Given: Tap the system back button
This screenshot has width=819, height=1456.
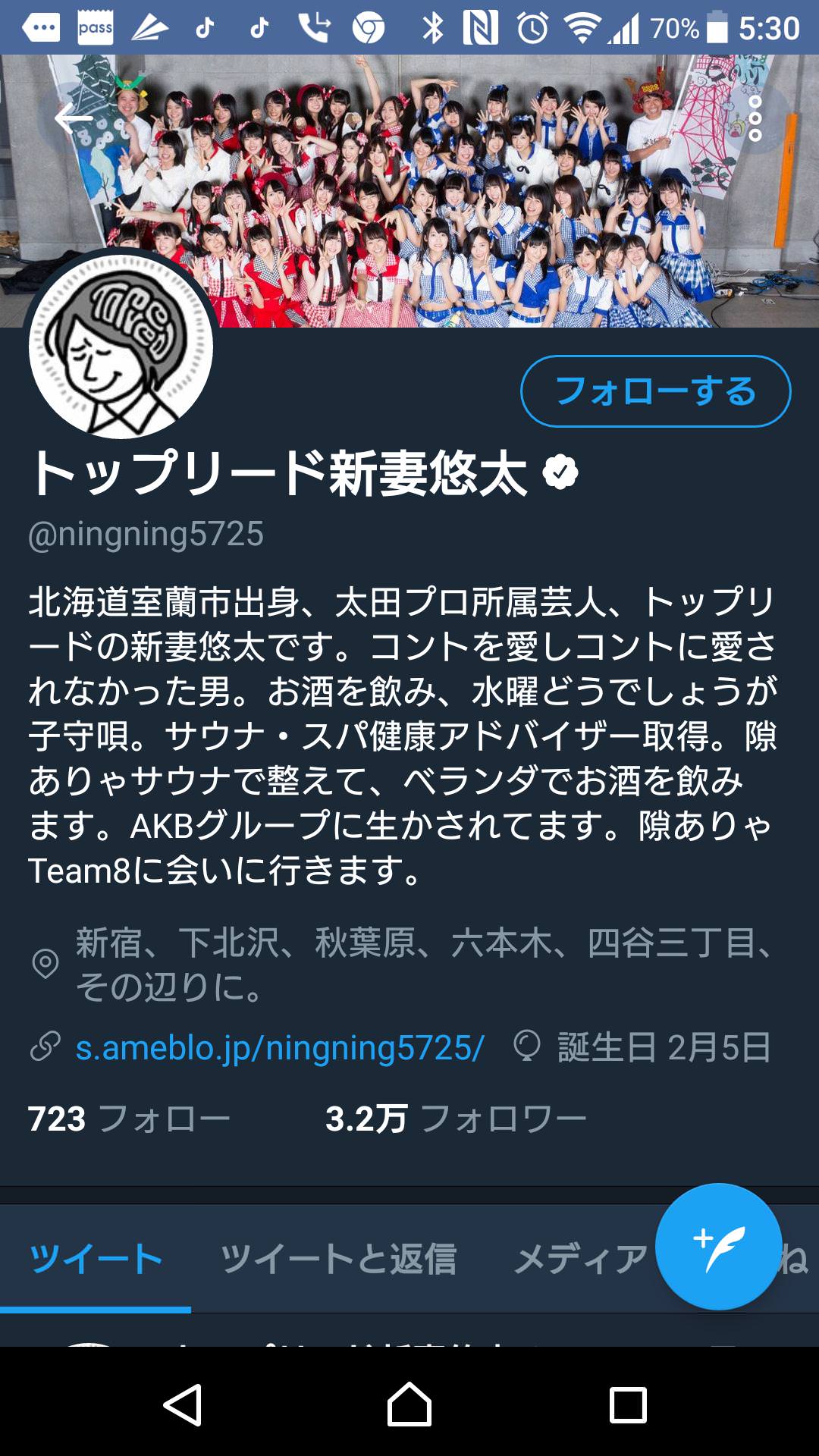Looking at the screenshot, I should pos(183,1405).
